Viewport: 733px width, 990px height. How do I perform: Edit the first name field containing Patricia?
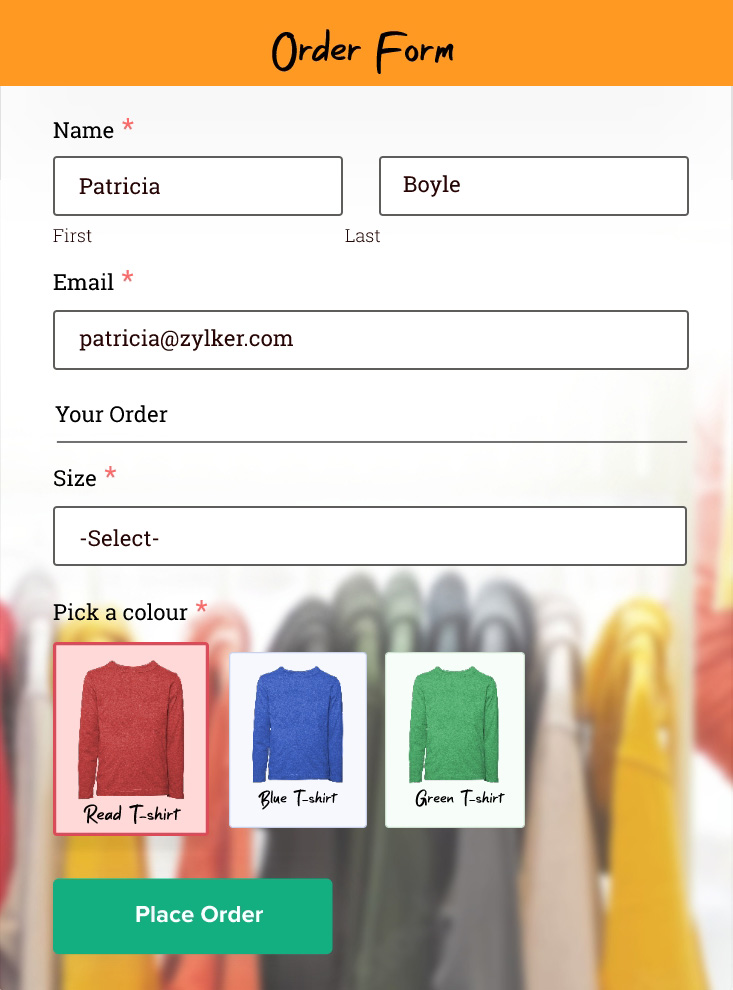(198, 186)
